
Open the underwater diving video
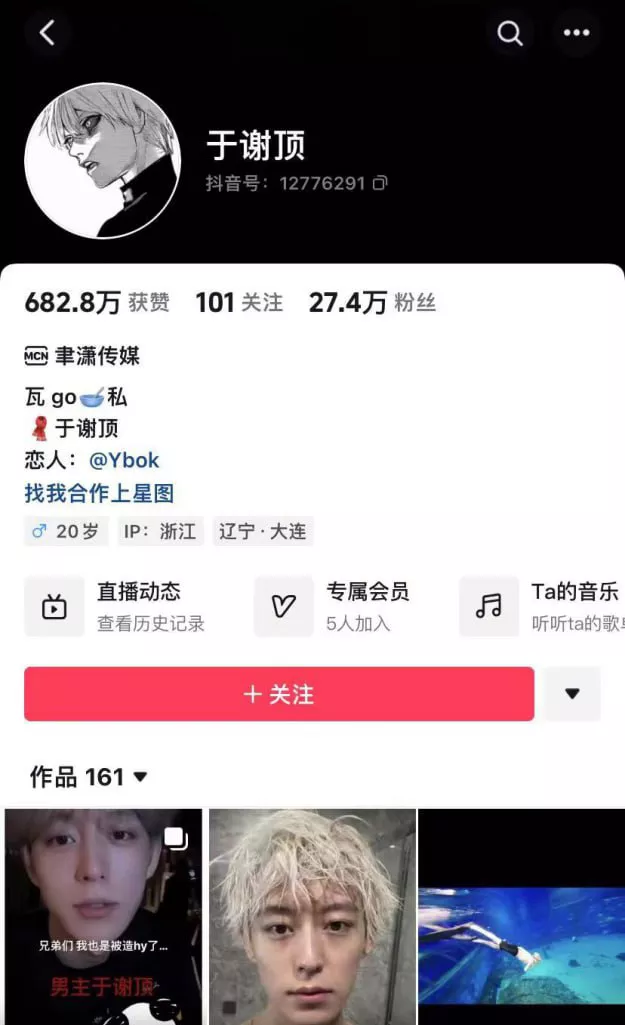click(521, 915)
